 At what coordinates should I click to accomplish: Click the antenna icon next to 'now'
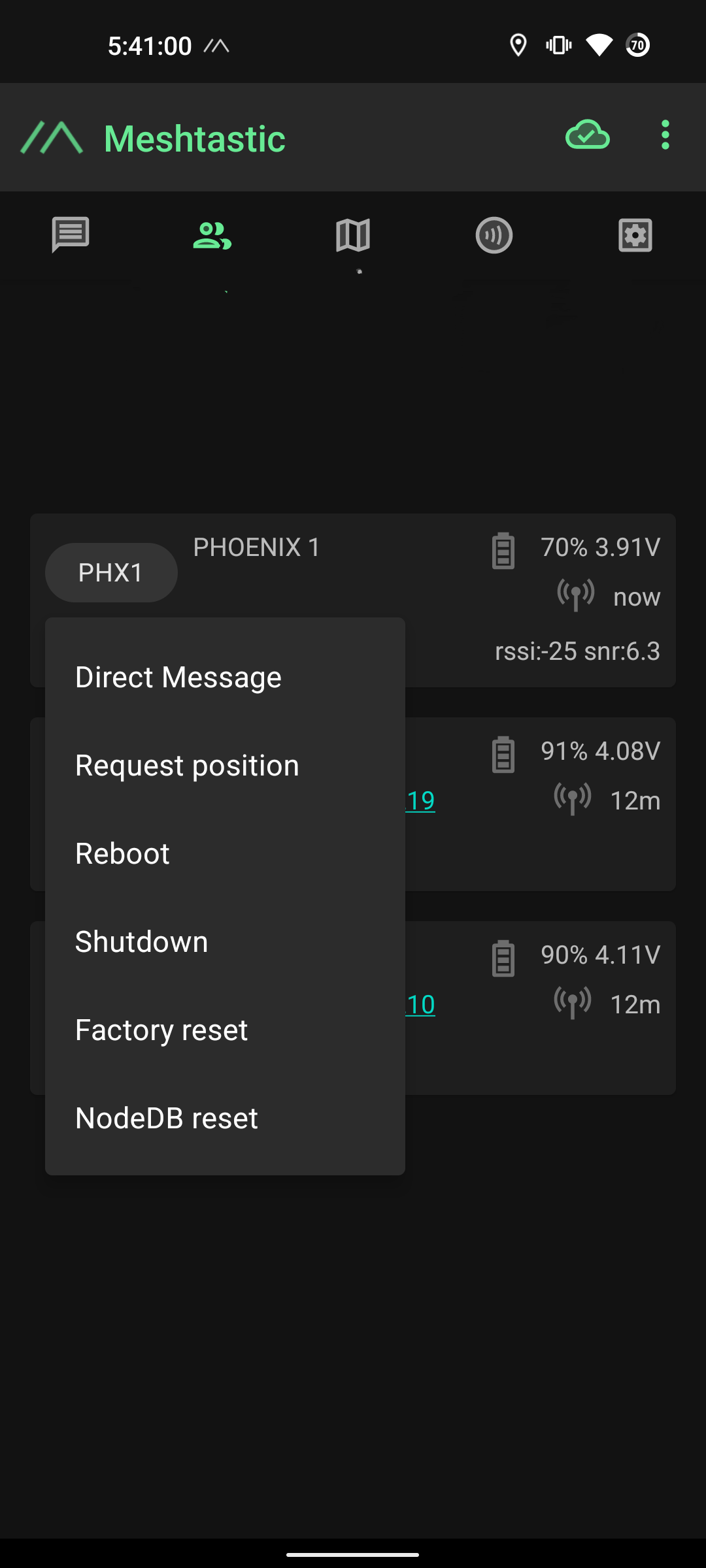pos(575,595)
